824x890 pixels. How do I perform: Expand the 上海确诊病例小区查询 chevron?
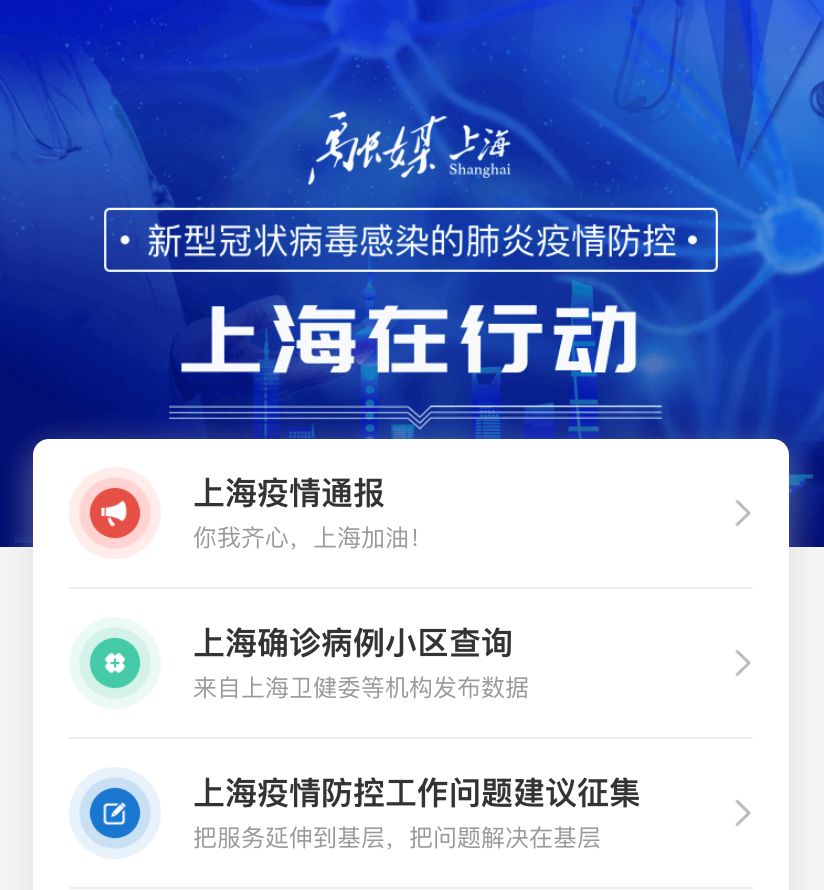(x=742, y=663)
